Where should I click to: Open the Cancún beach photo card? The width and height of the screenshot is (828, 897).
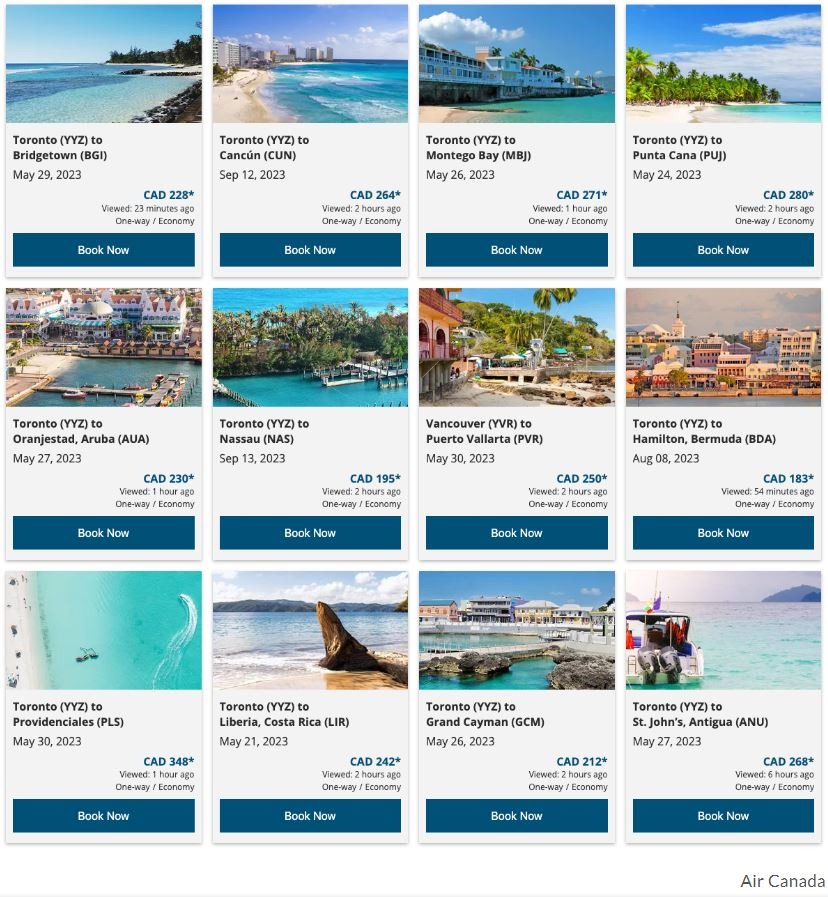(310, 64)
